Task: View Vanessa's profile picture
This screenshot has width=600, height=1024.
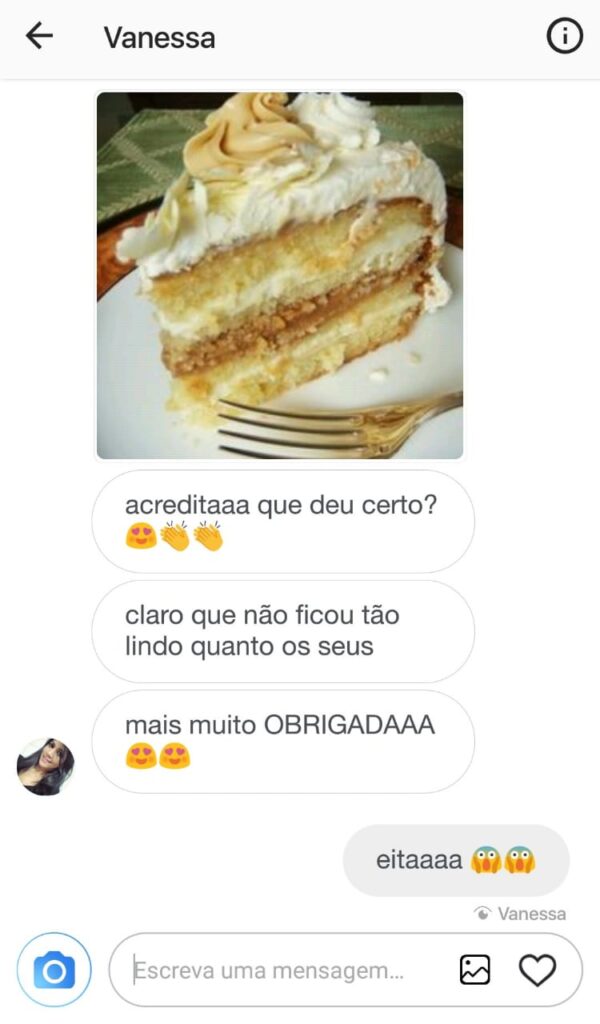Action: (45, 767)
